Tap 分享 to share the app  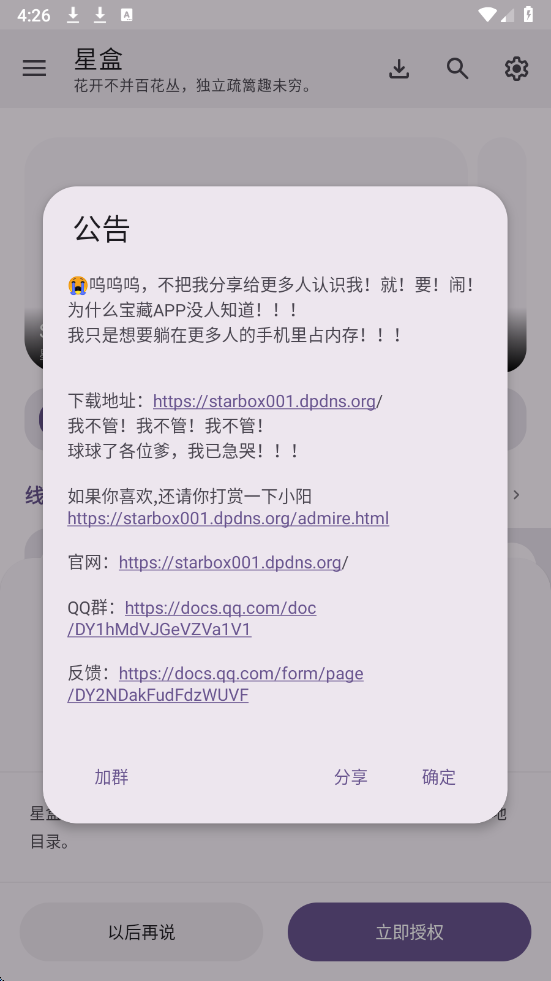(351, 777)
